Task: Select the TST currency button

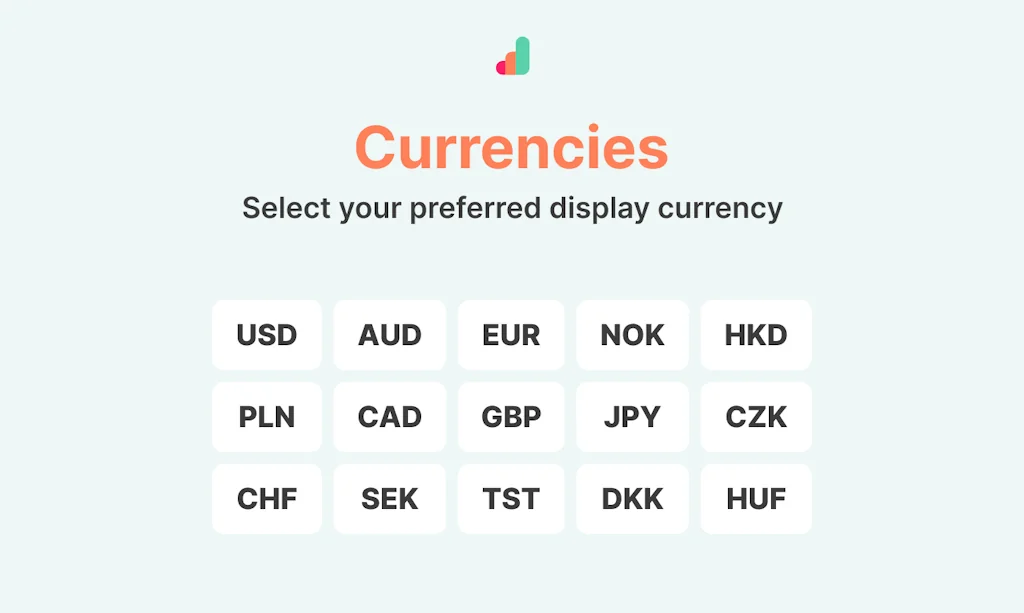Action: pyautogui.click(x=511, y=499)
